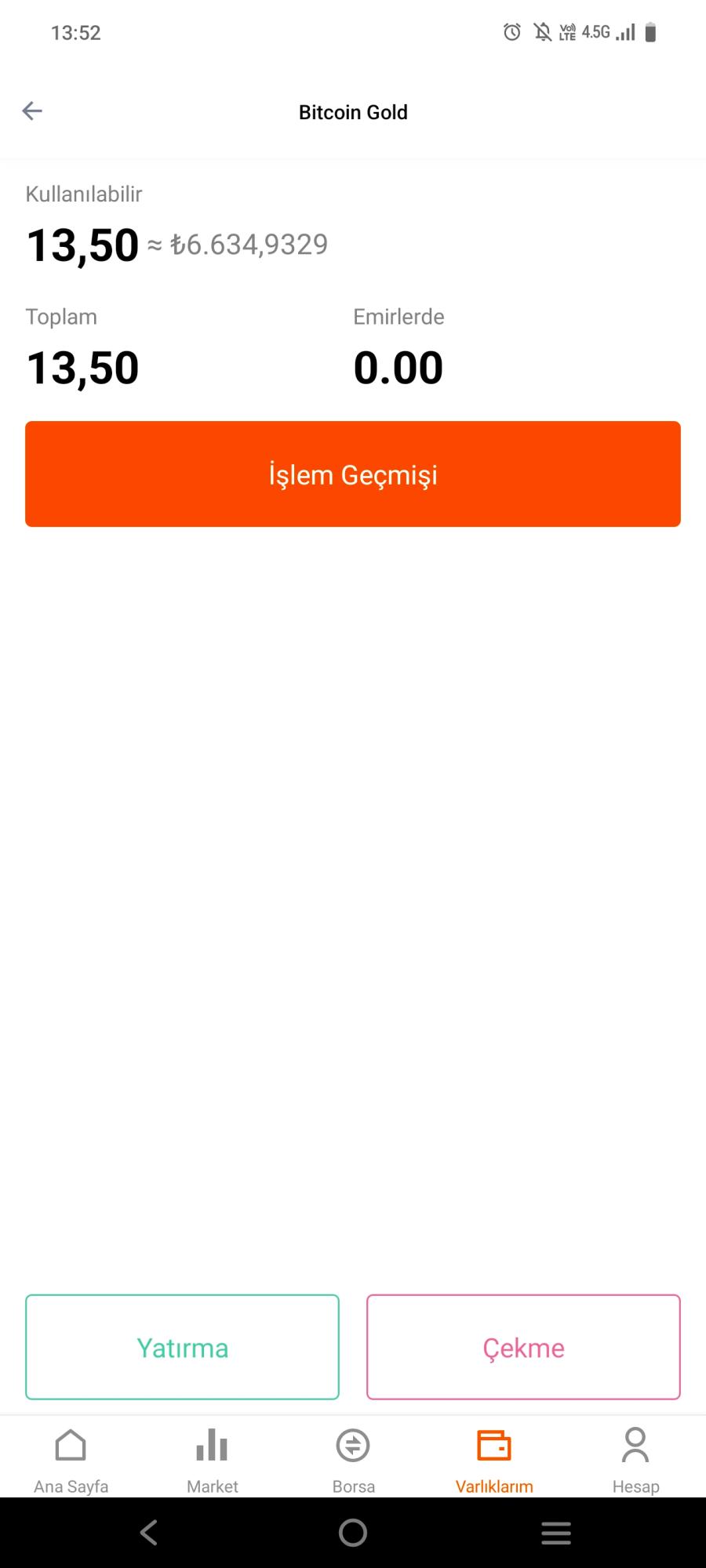Expand the Android recent apps view

(x=556, y=1533)
